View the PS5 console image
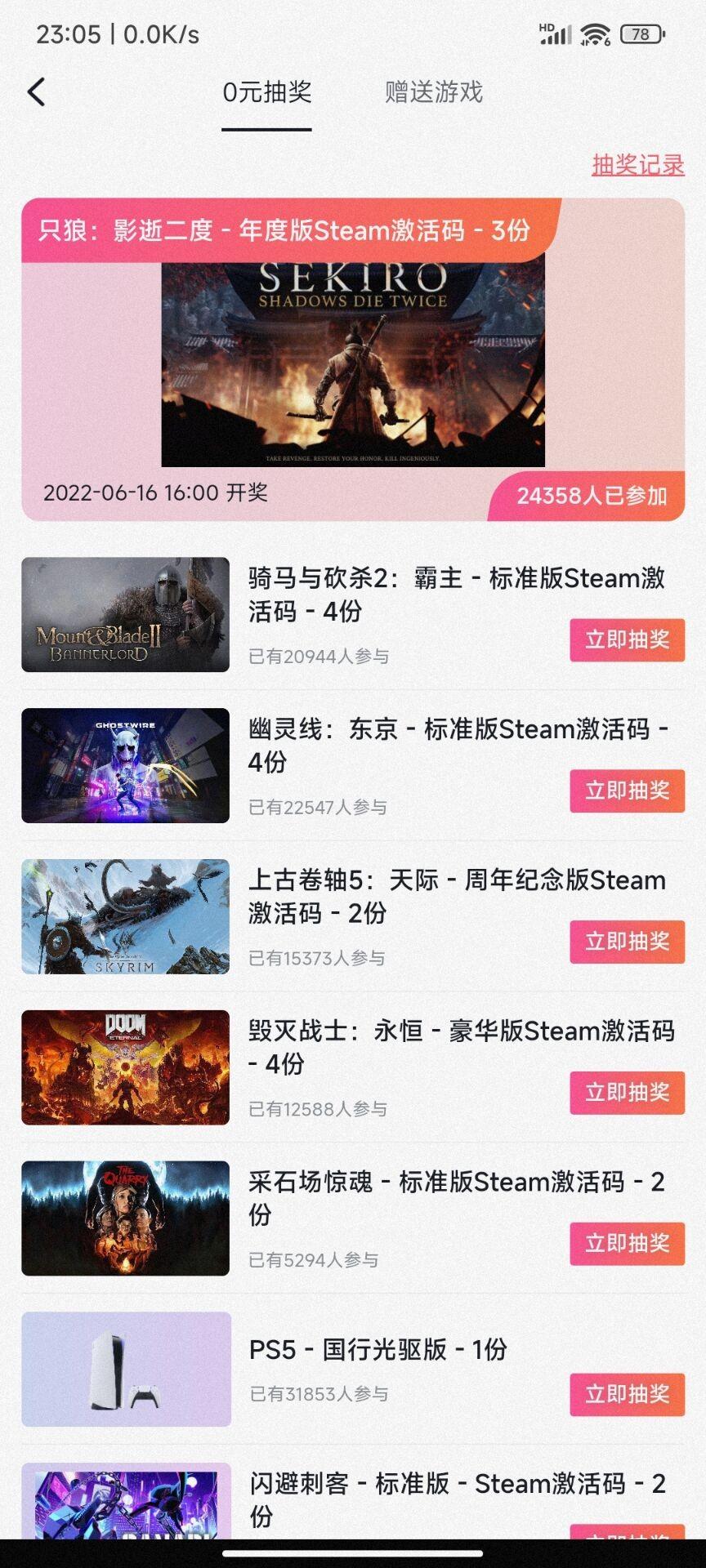The width and height of the screenshot is (706, 1568). pos(125,1370)
